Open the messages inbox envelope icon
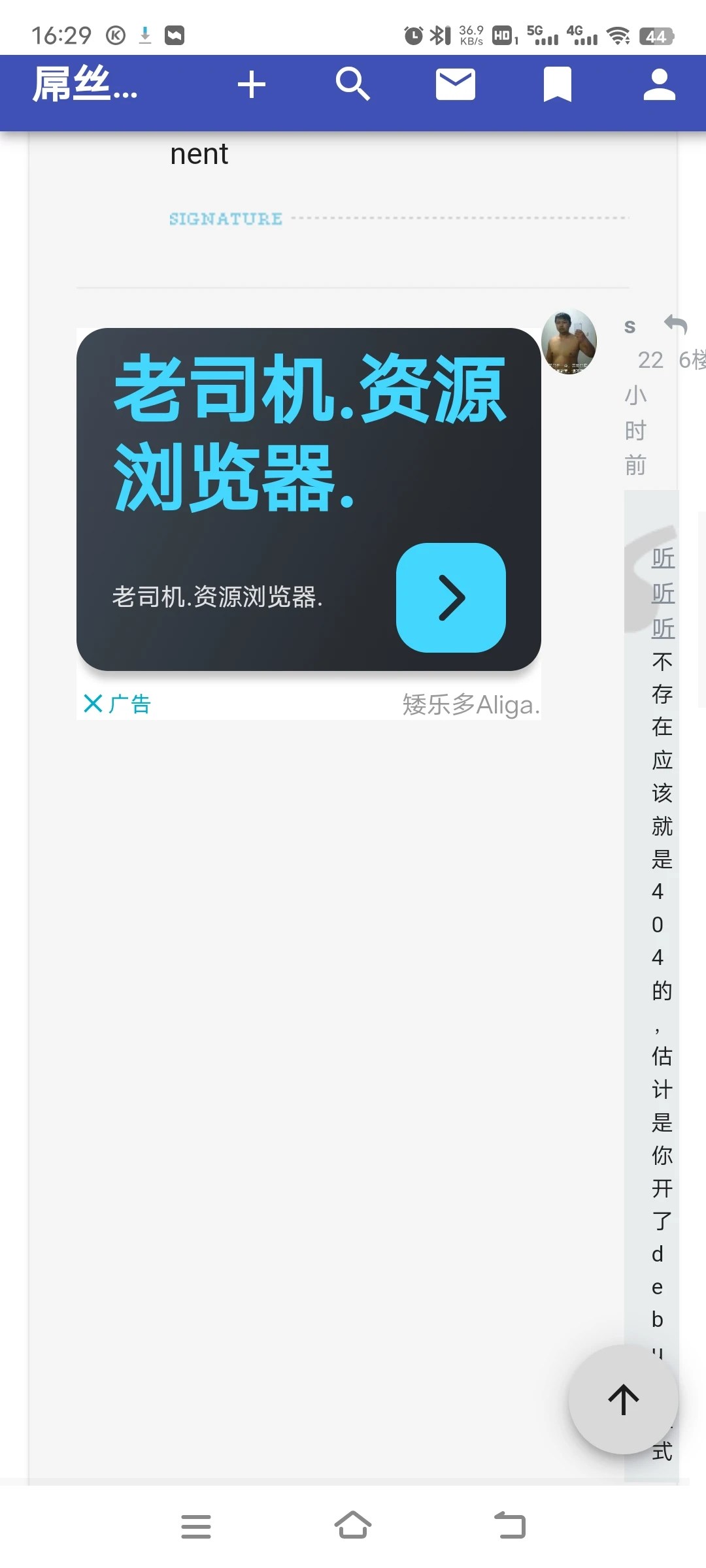Screen dimensions: 706x1568 [454, 84]
